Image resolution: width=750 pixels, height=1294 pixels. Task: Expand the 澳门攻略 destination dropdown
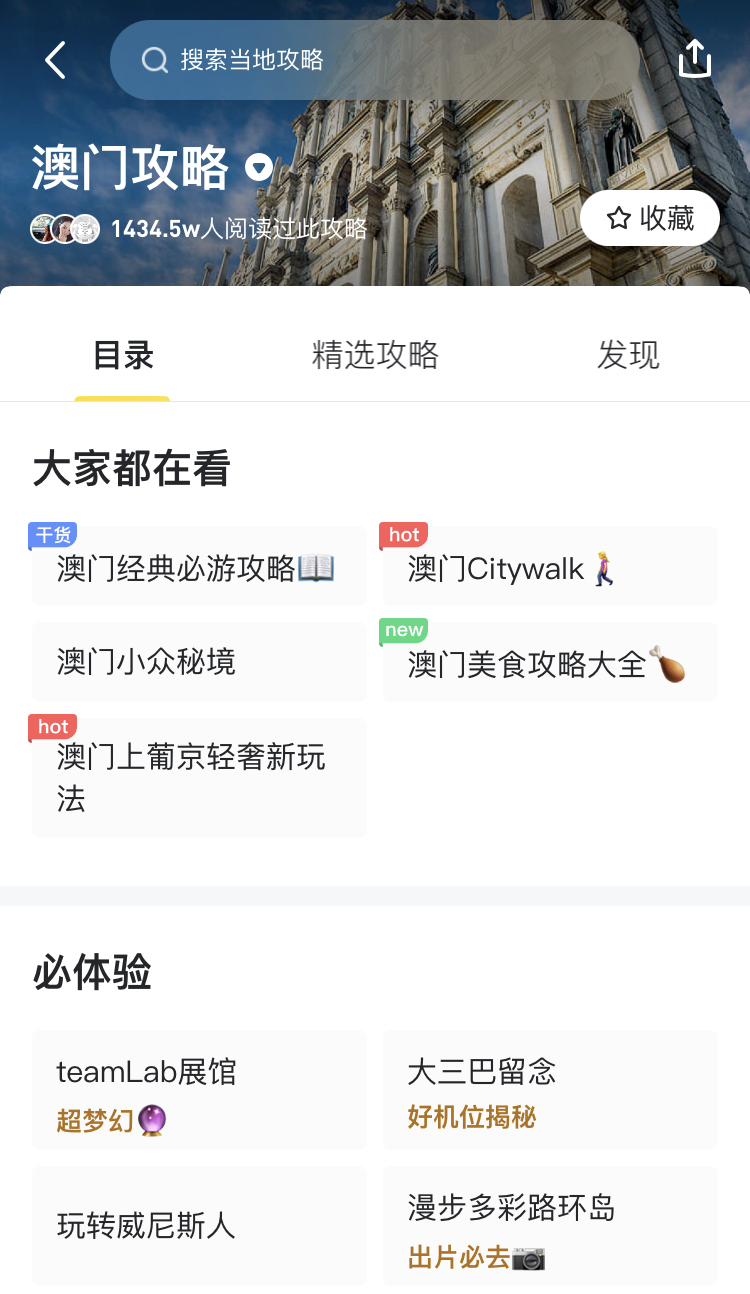(x=259, y=167)
